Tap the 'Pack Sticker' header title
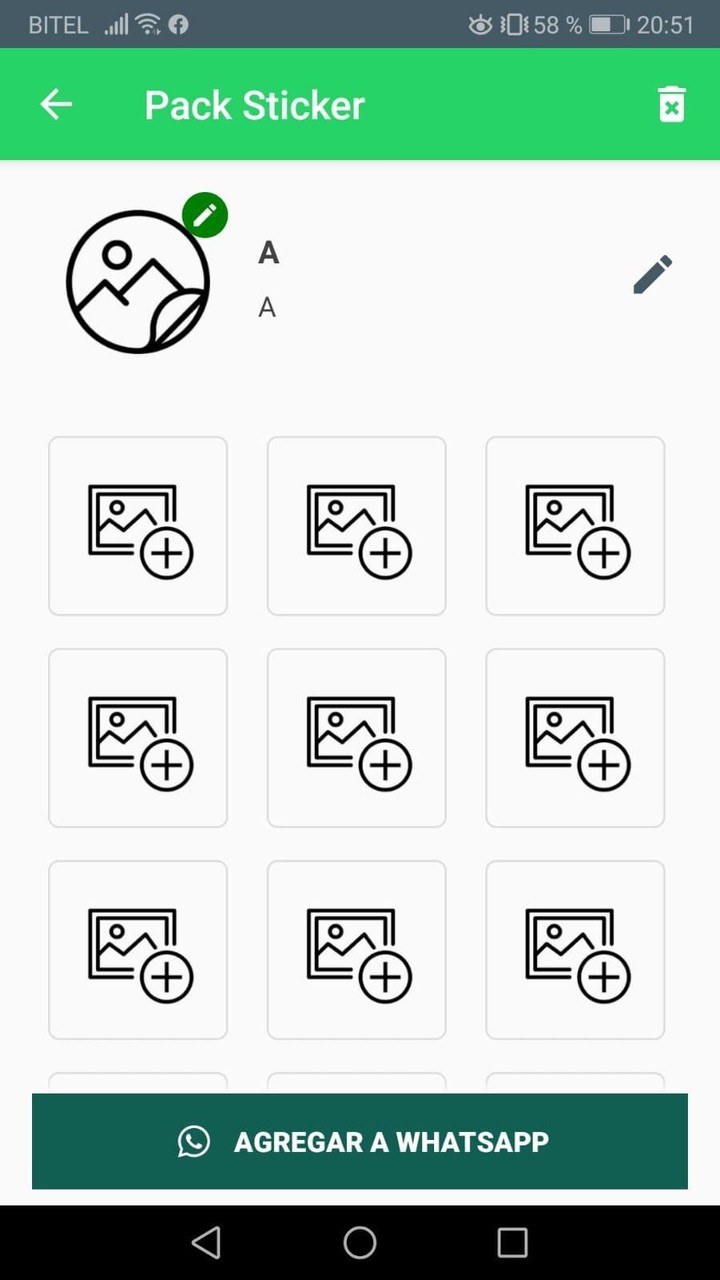 click(254, 104)
